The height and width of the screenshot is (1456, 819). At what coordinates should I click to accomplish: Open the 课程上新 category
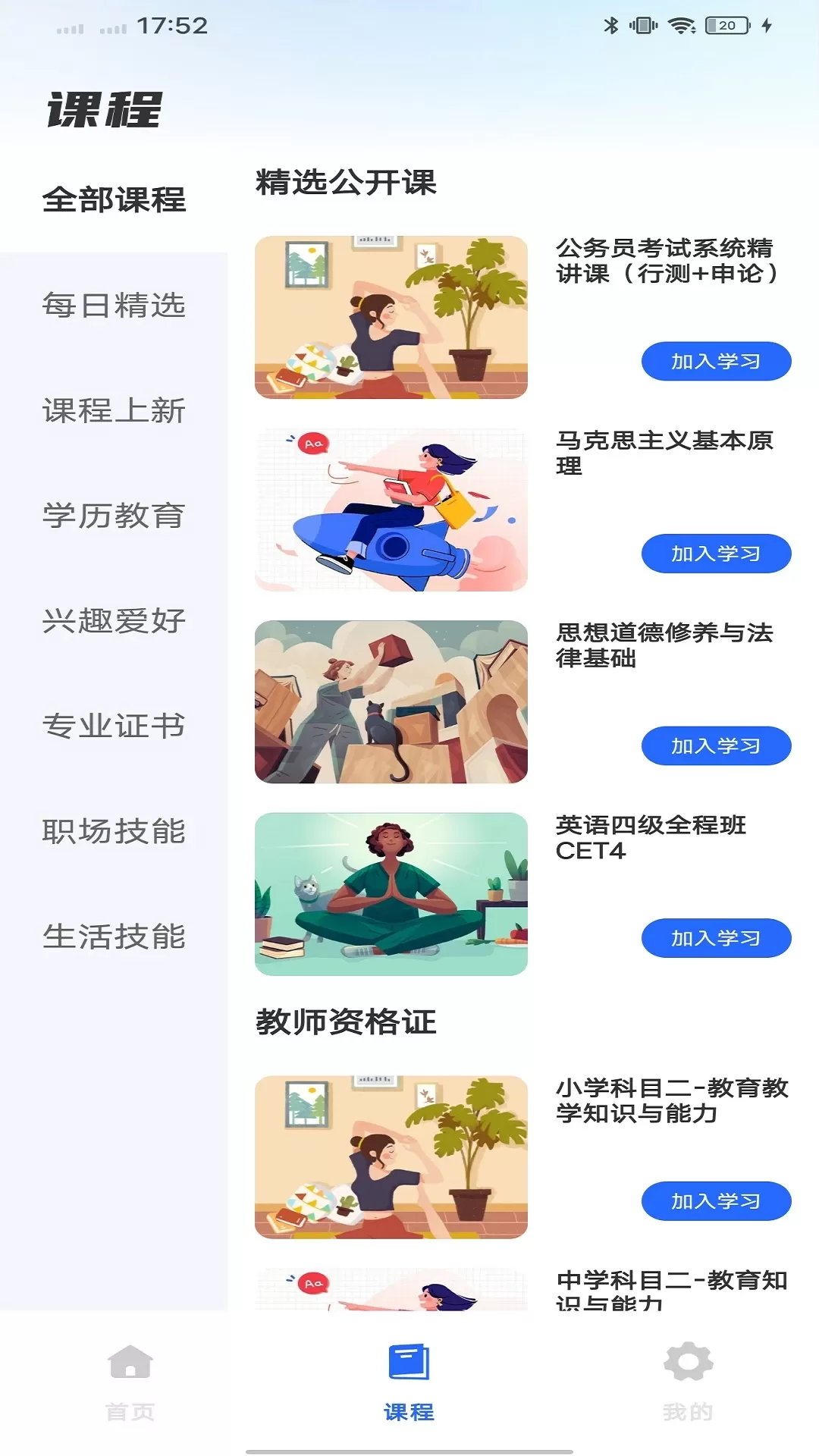tap(114, 410)
